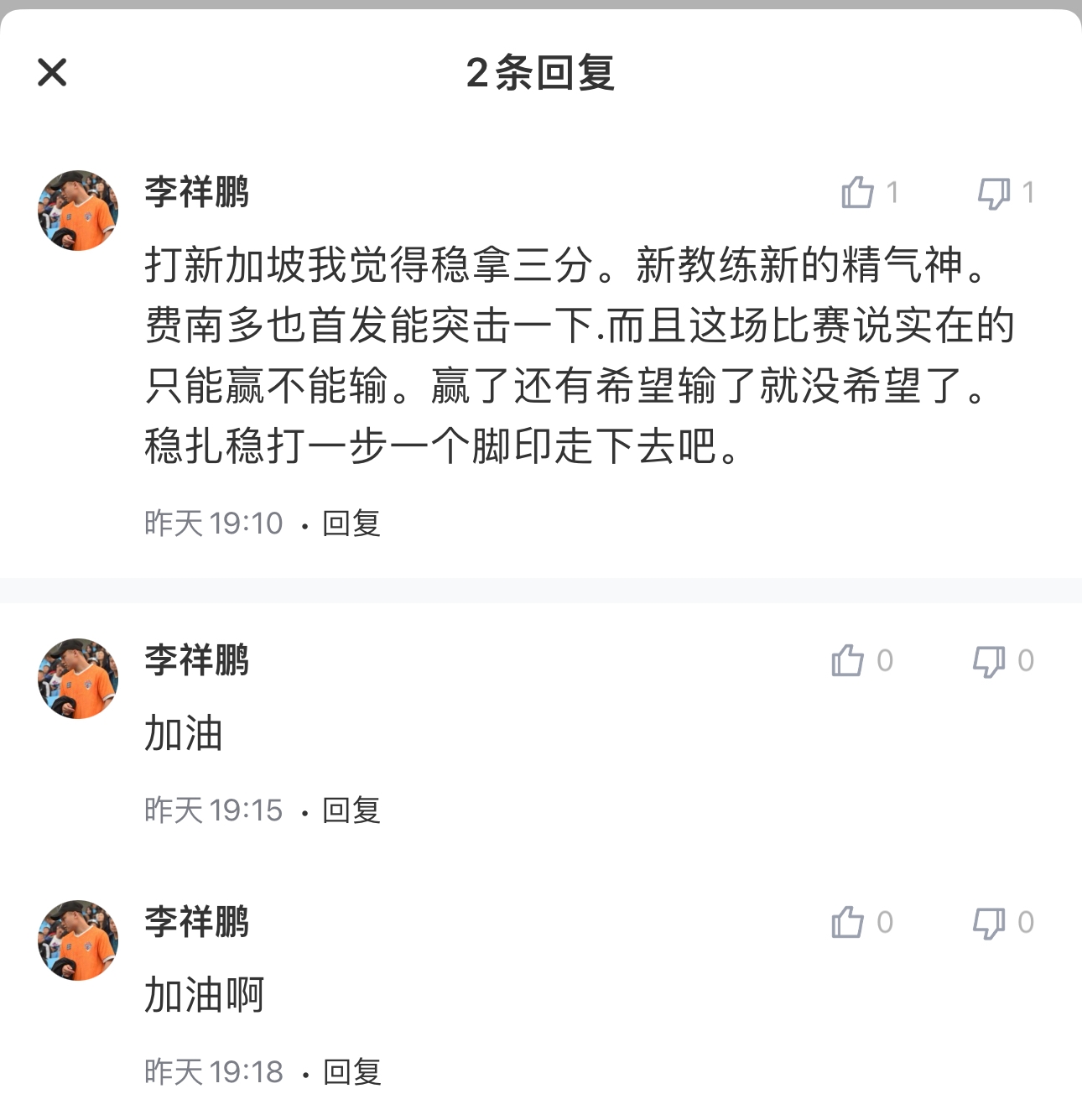The height and width of the screenshot is (1120, 1082).
Task: Tap 回复 next to 昨天 19:10
Action: 351,524
